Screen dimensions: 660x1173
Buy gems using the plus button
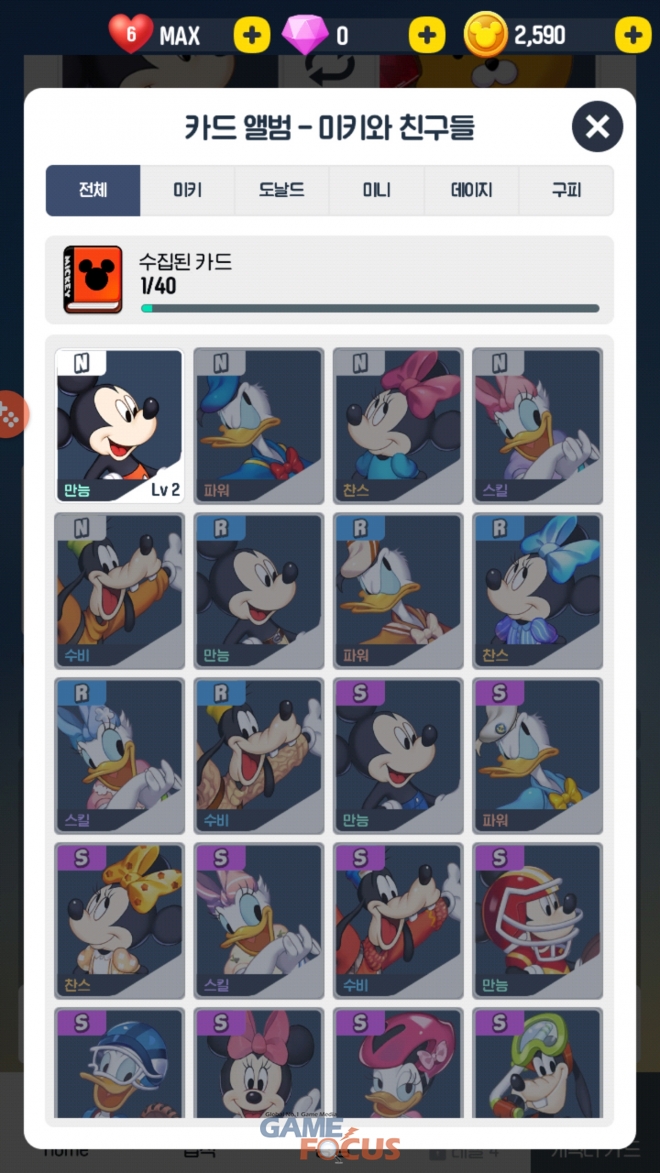coord(427,34)
